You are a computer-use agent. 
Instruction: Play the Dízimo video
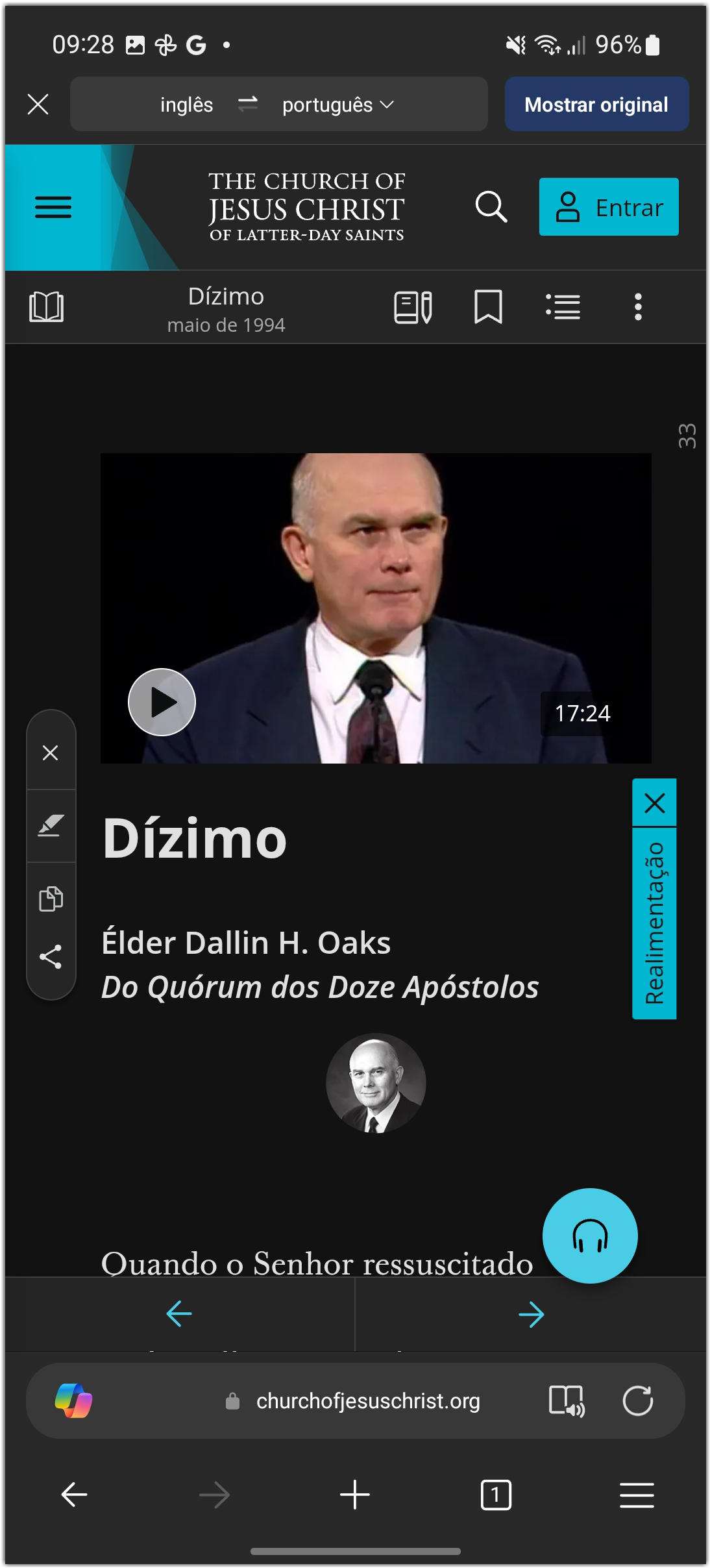pos(162,702)
